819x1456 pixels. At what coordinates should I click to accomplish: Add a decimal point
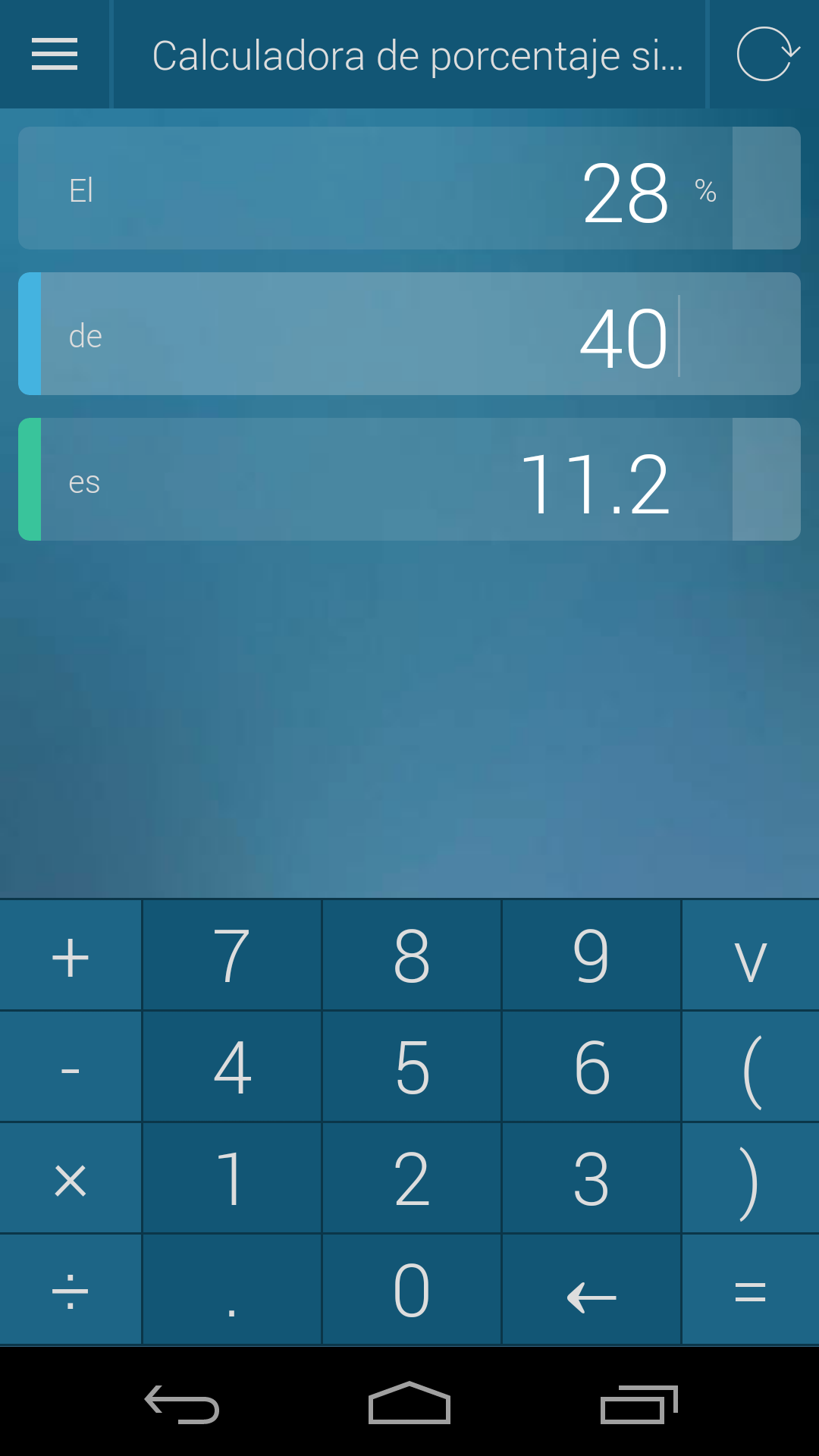tap(232, 1291)
